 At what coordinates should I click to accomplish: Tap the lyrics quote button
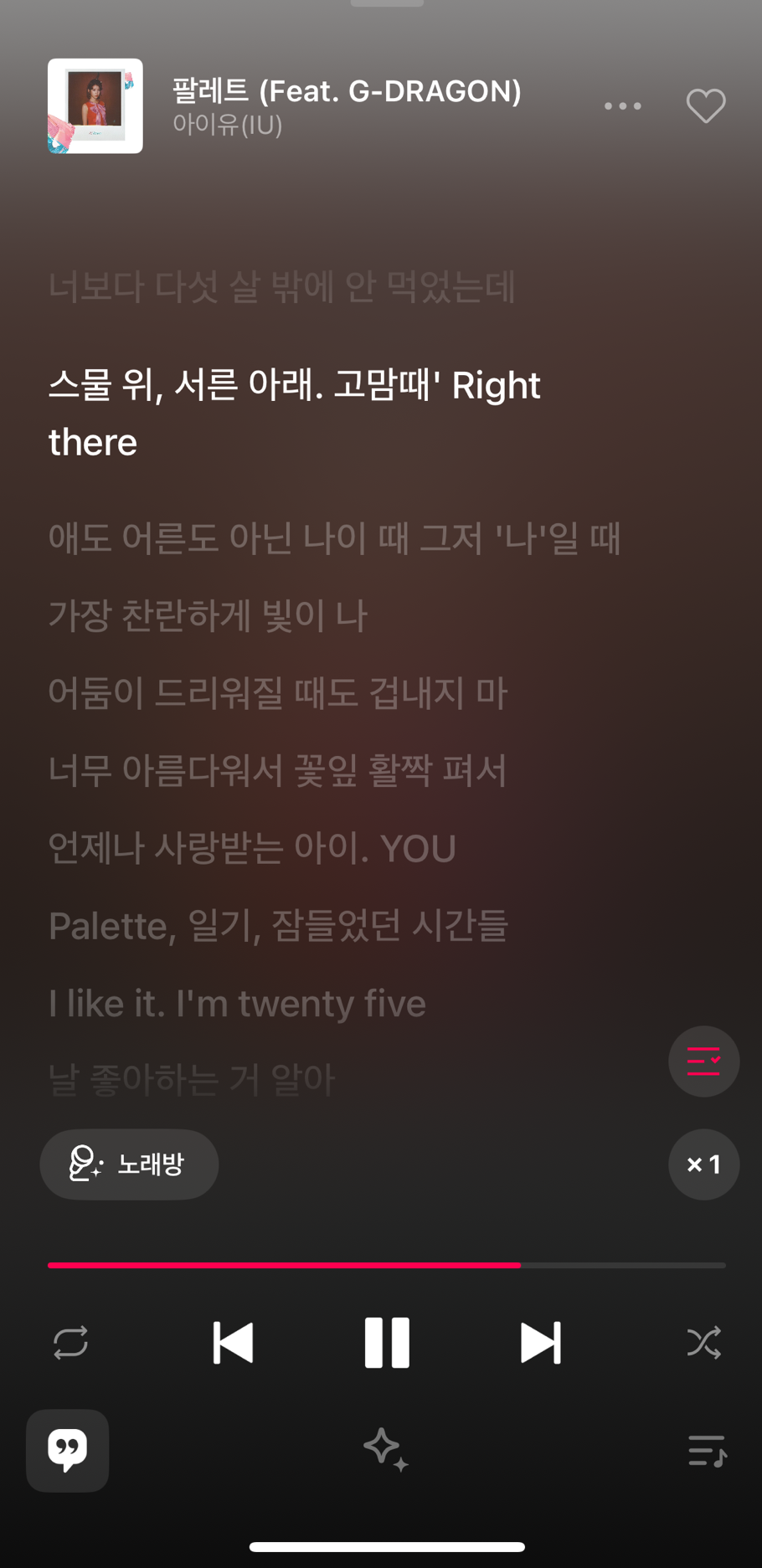(x=68, y=1450)
